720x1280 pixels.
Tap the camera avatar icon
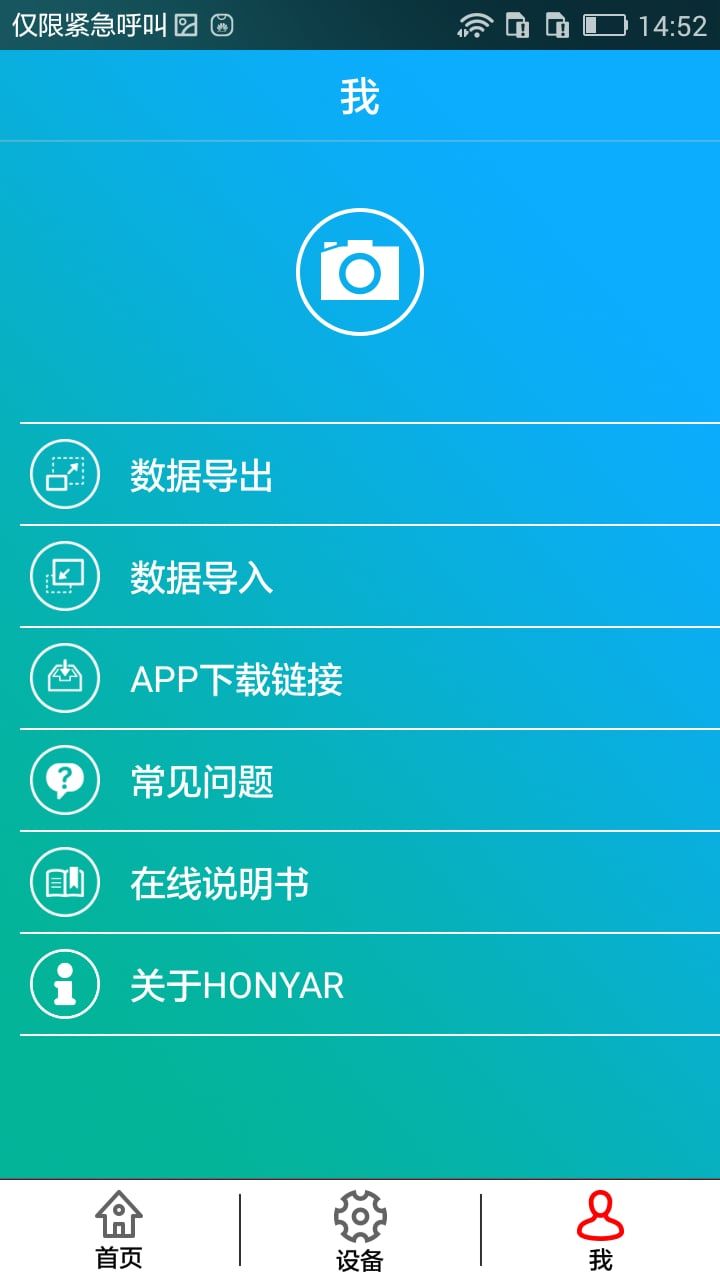tap(360, 272)
